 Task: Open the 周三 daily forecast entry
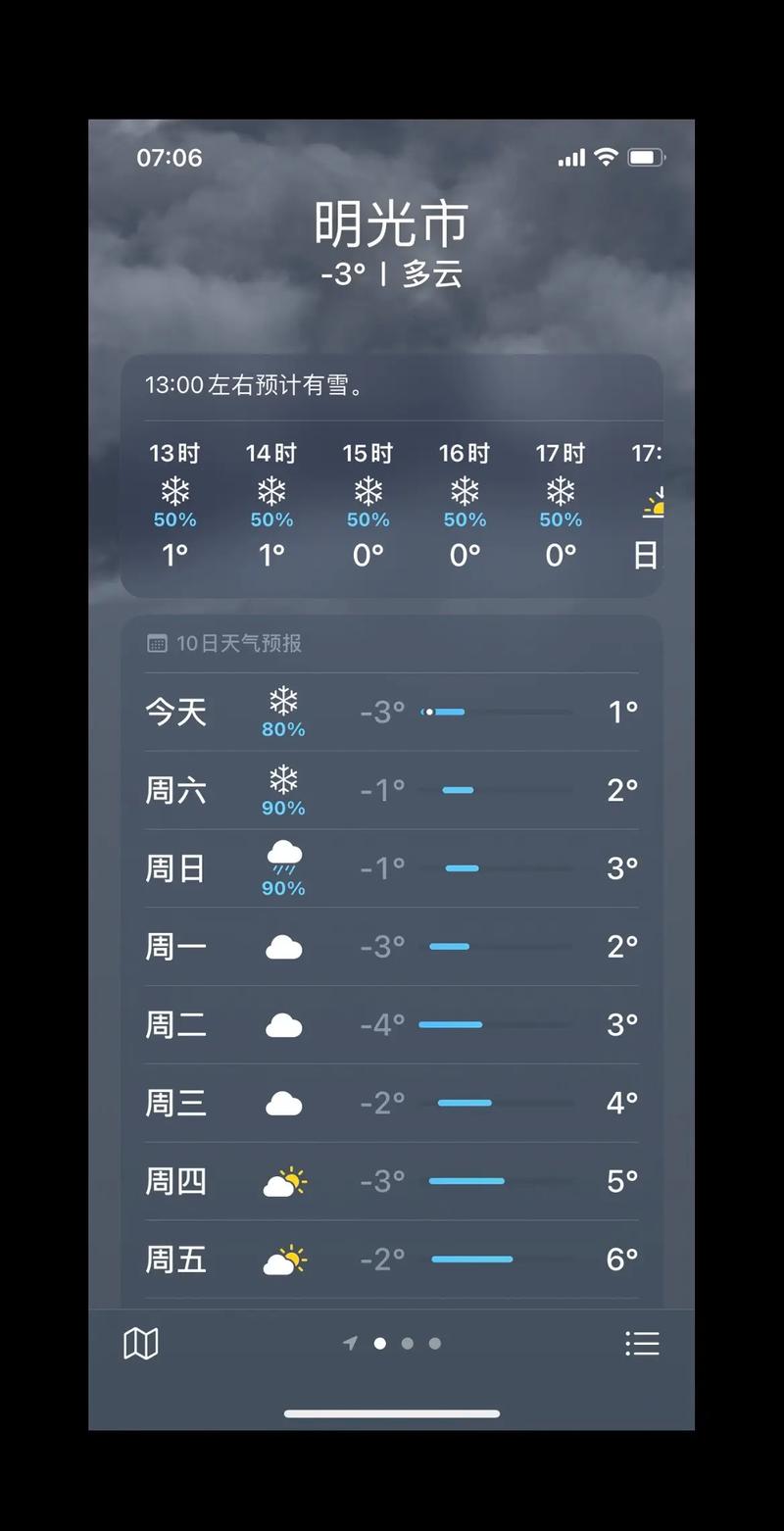tap(392, 1103)
